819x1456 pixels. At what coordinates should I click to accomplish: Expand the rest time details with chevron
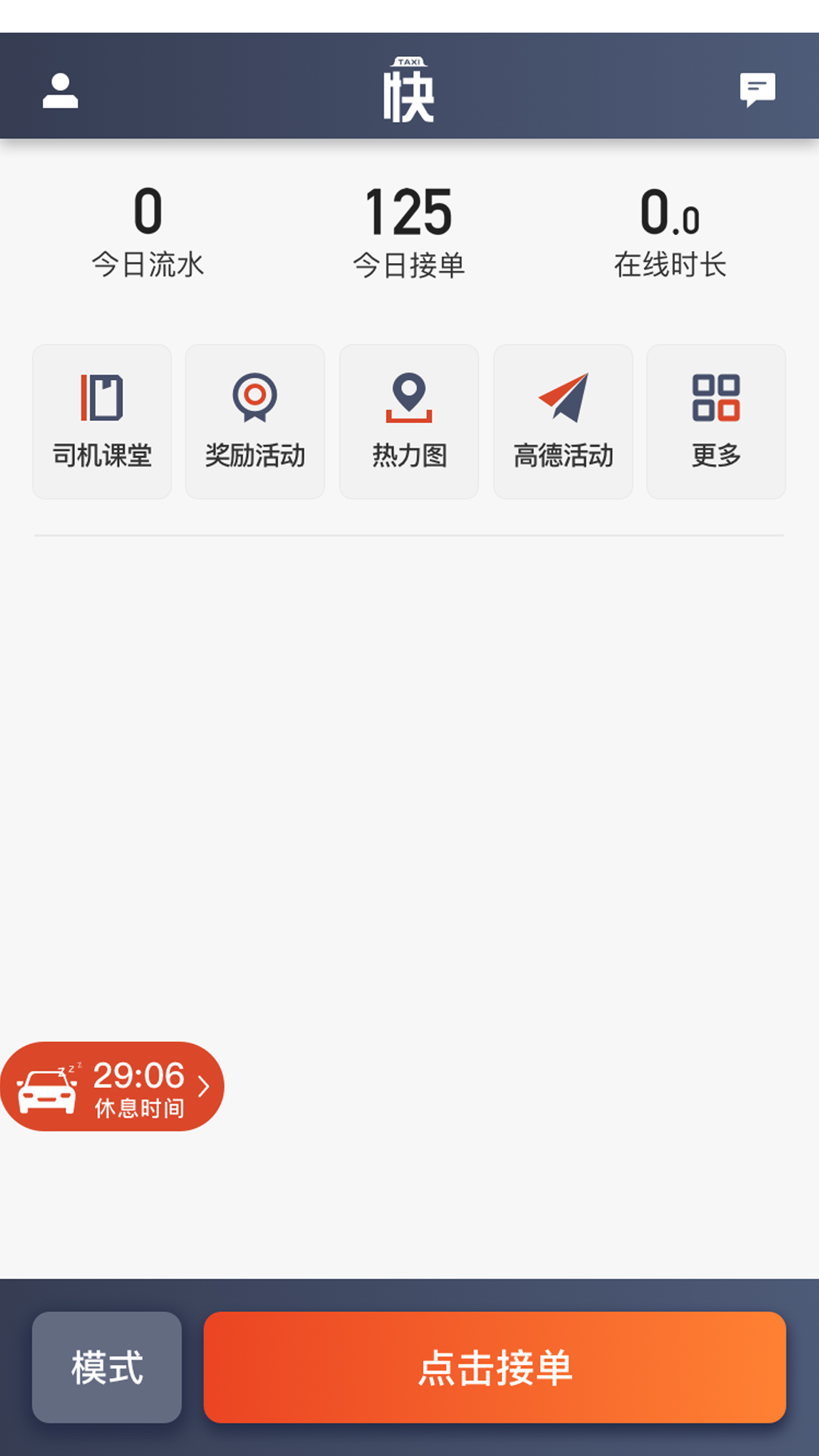point(203,1087)
